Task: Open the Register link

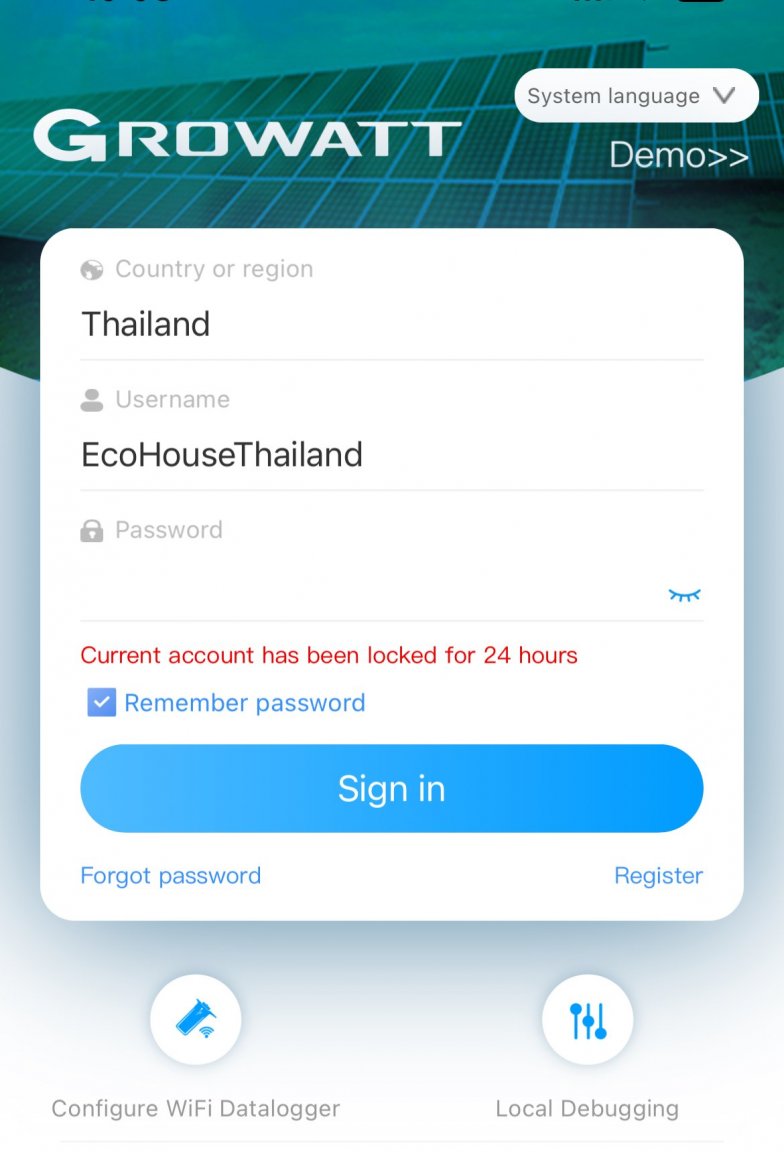Action: click(x=658, y=876)
